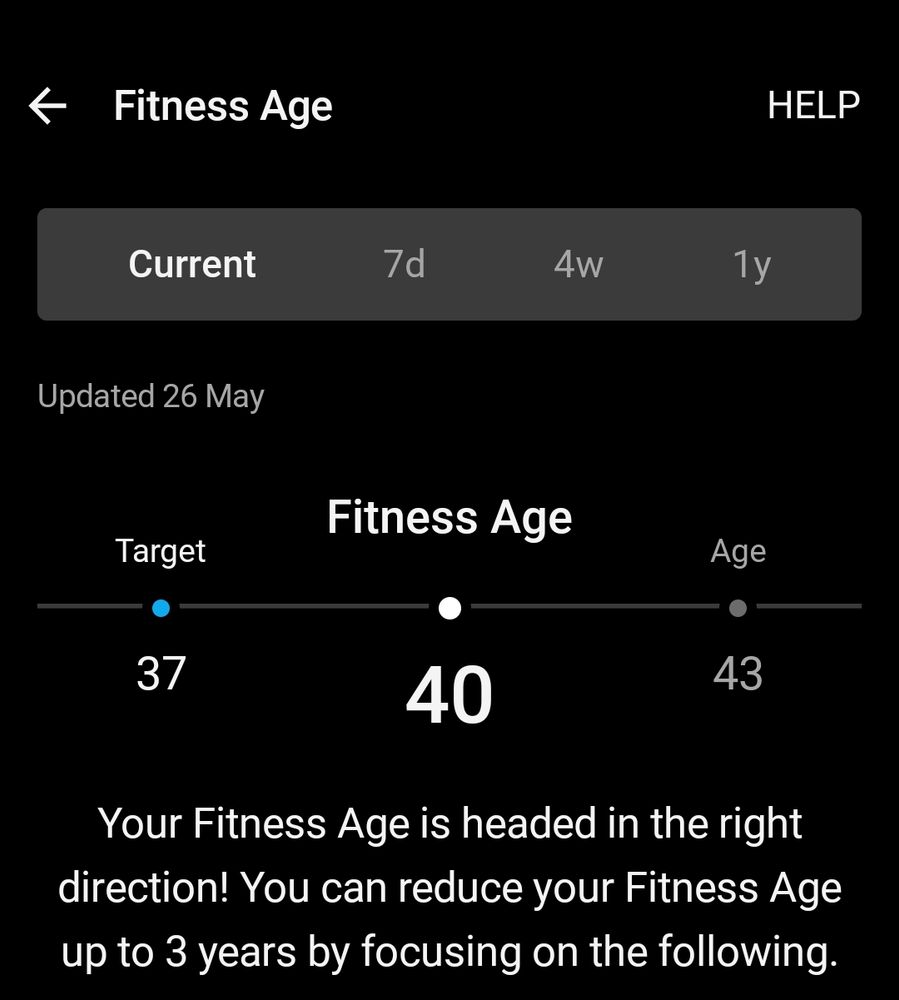Show the 1y fitness age trend
The image size is (899, 1000).
tap(751, 264)
